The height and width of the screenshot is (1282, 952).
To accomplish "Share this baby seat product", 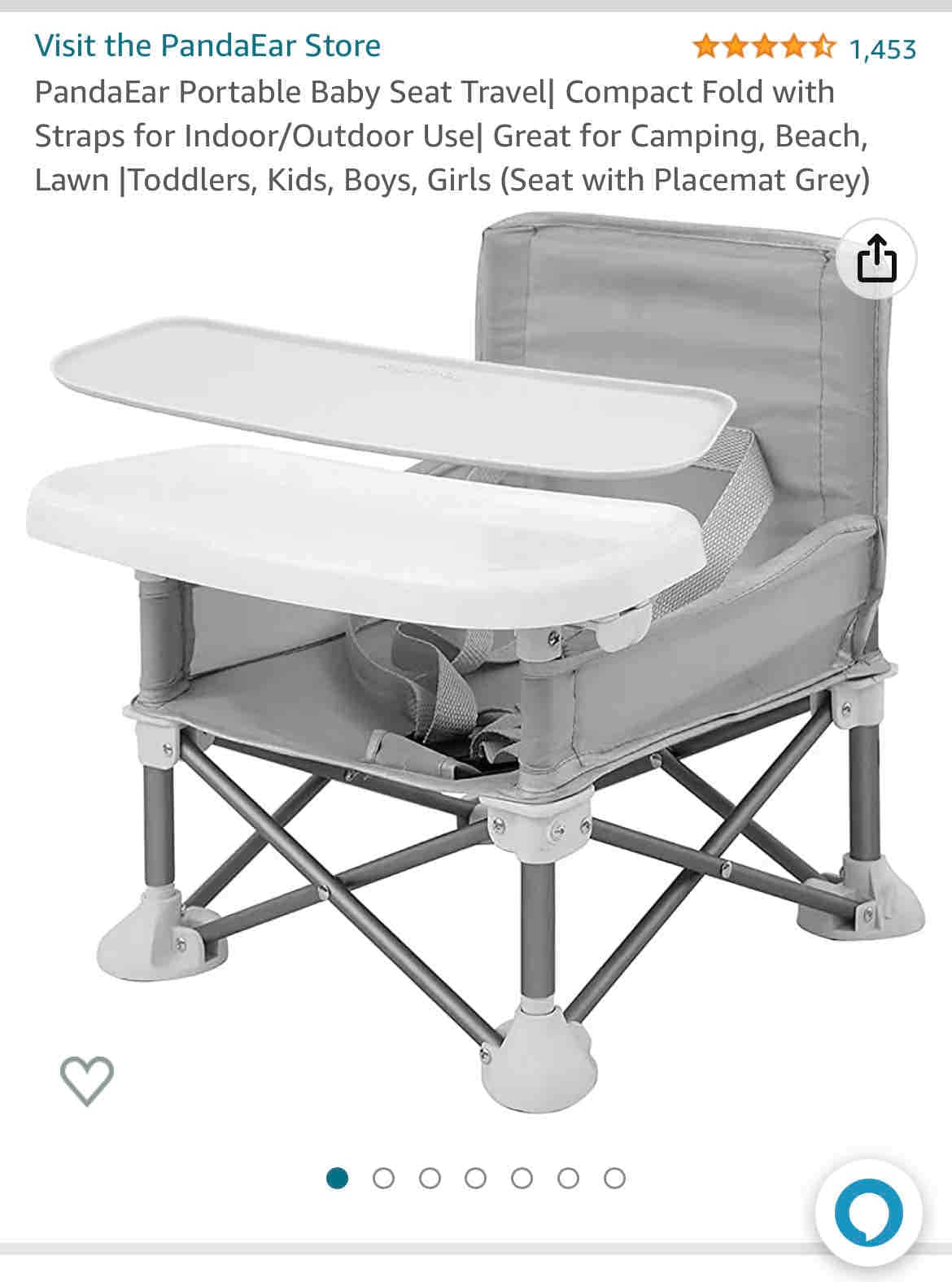I will coord(877,259).
